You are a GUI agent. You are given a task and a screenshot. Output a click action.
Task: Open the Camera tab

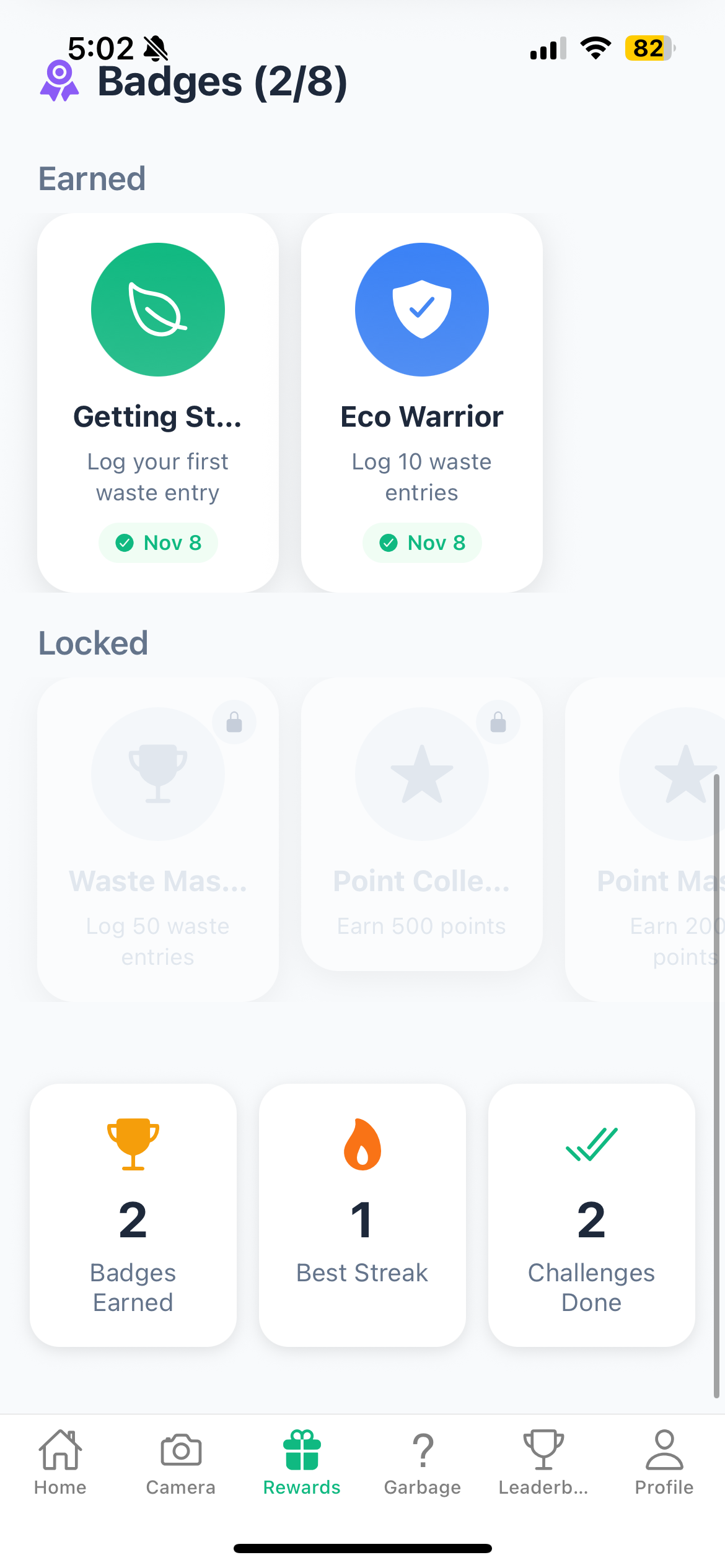(181, 1462)
